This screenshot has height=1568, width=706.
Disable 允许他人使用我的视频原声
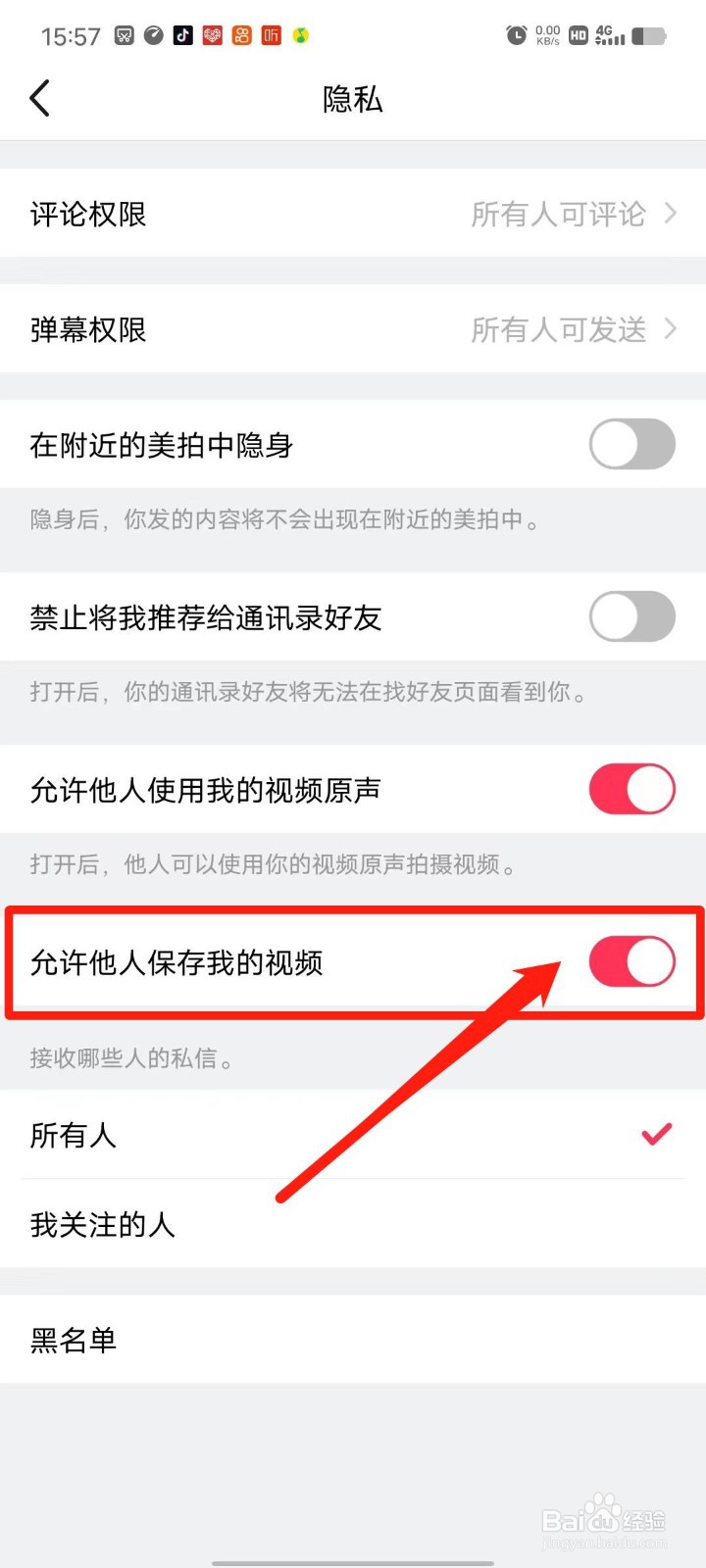coord(631,788)
